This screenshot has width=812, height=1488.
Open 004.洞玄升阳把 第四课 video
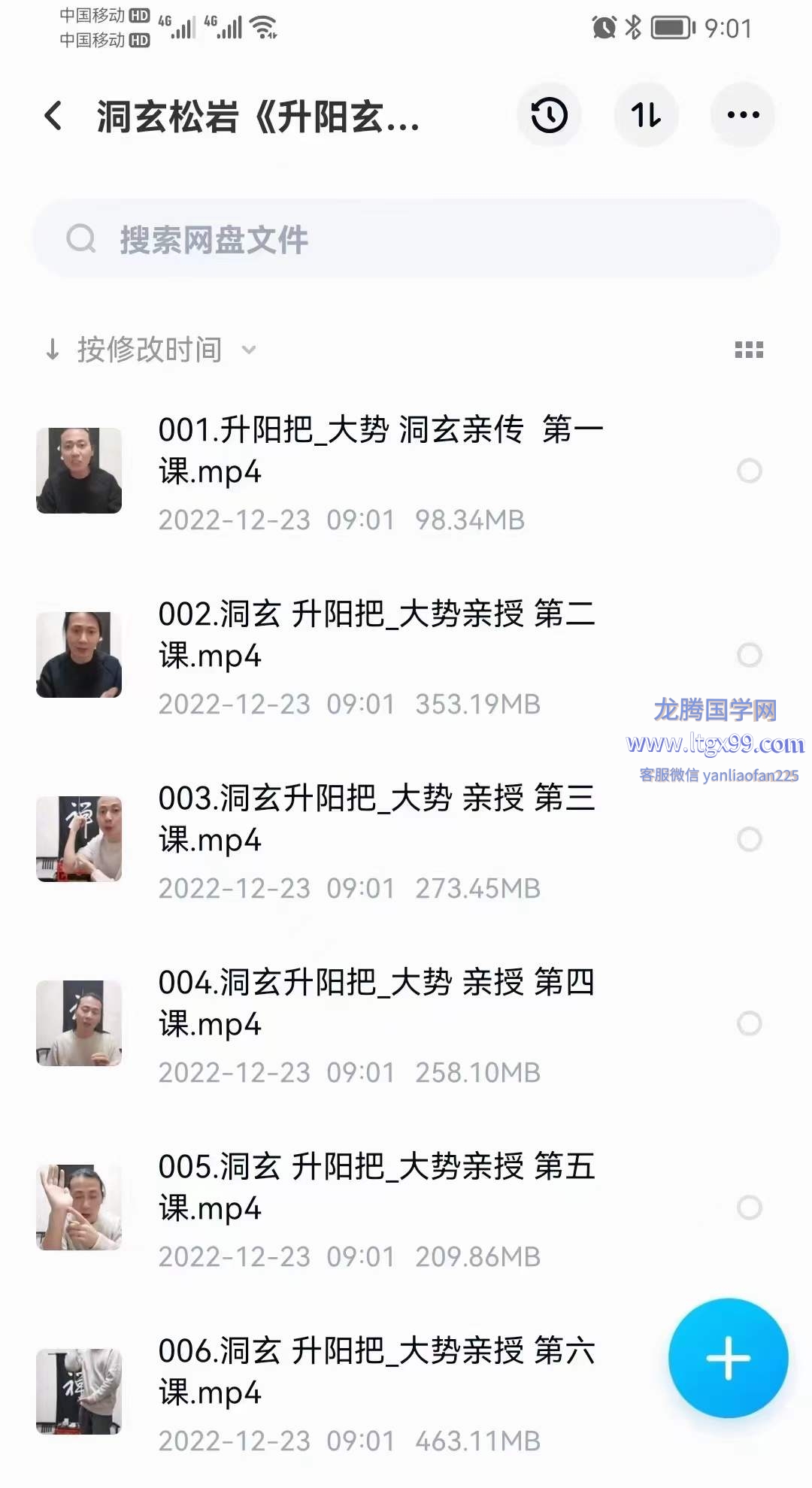point(376,1004)
